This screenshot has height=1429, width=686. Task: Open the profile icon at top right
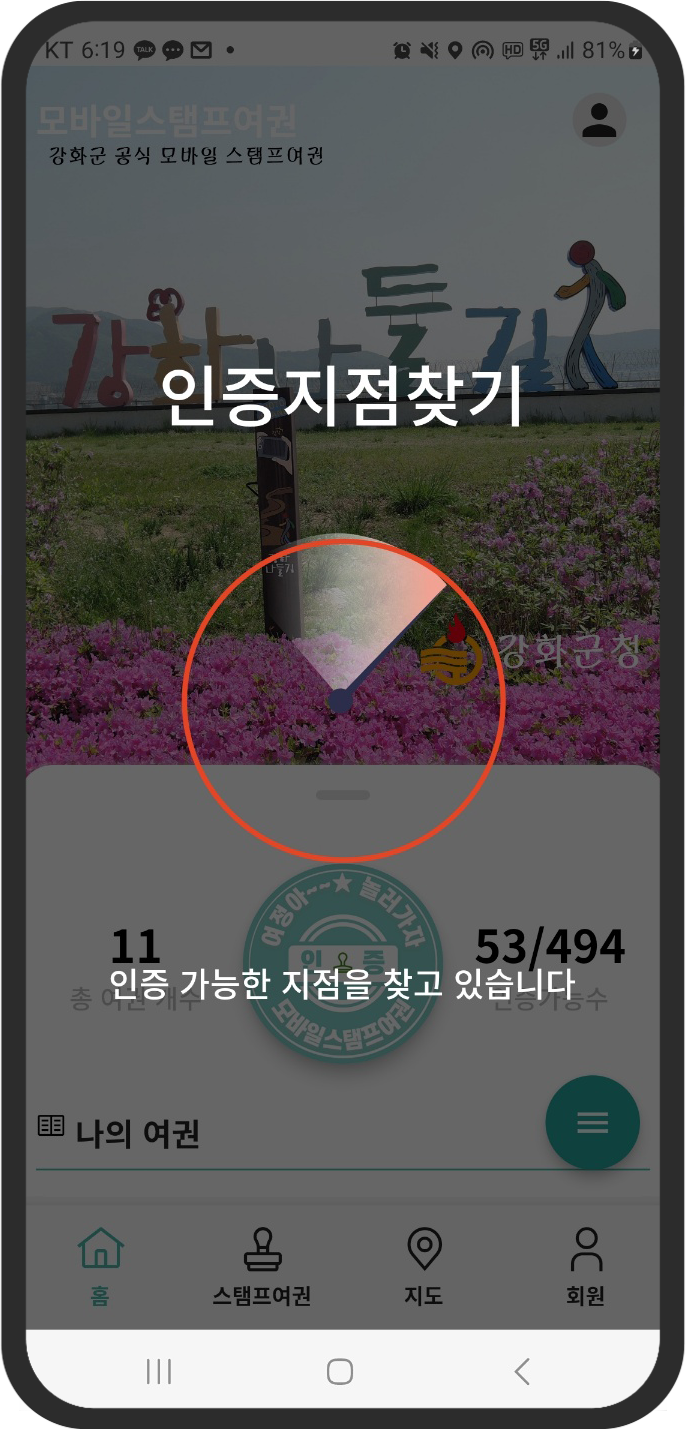point(599,120)
